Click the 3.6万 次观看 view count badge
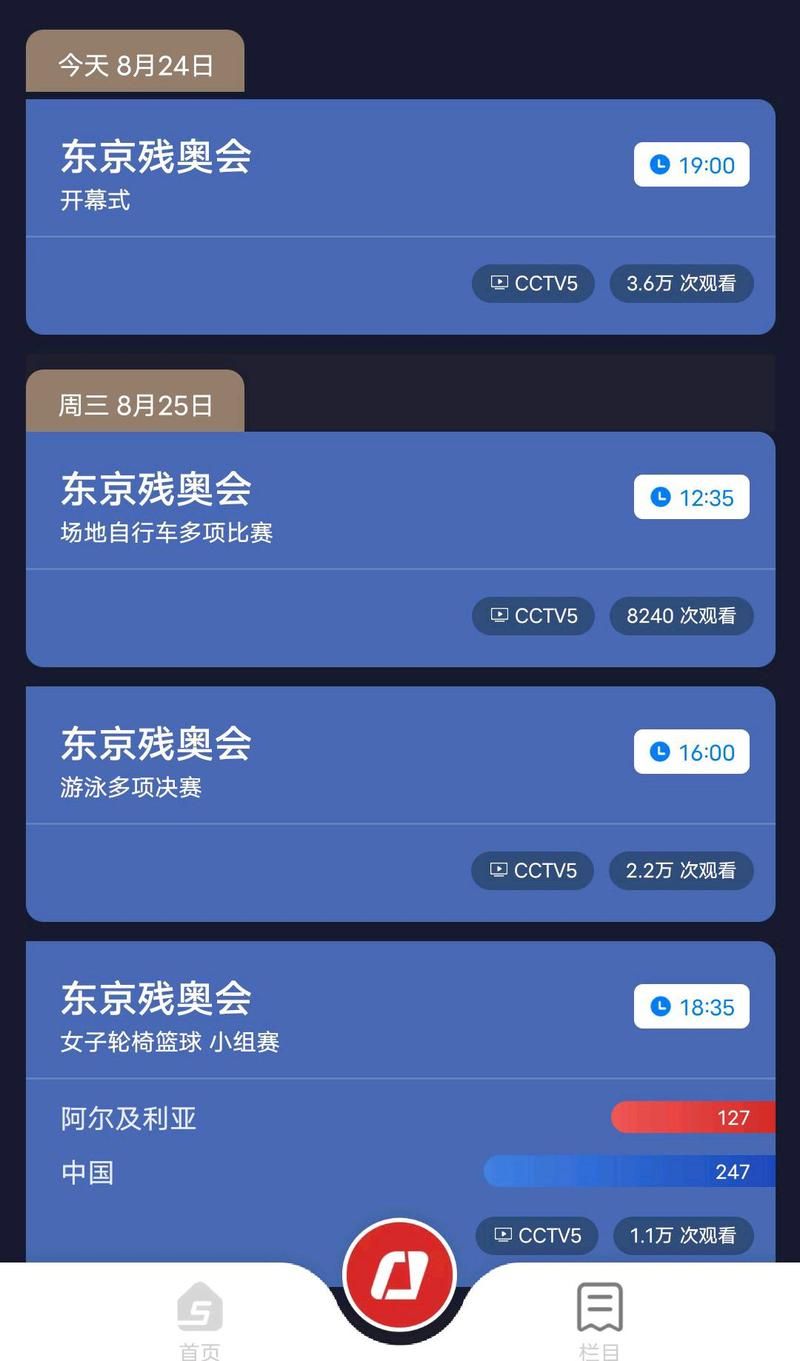Screen dimensions: 800x1361 click(x=681, y=283)
